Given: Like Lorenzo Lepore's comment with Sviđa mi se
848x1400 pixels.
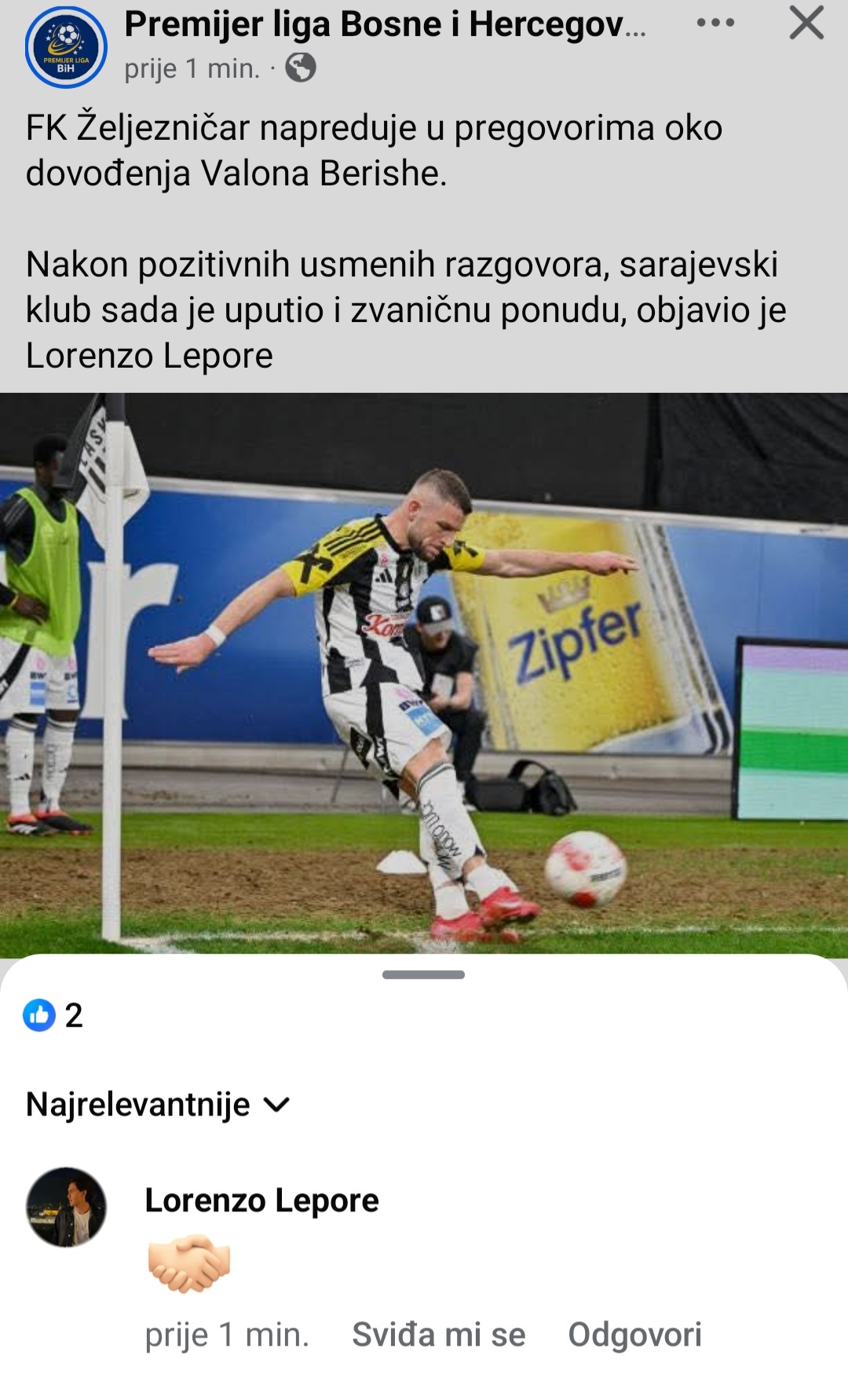Looking at the screenshot, I should (x=438, y=1335).
